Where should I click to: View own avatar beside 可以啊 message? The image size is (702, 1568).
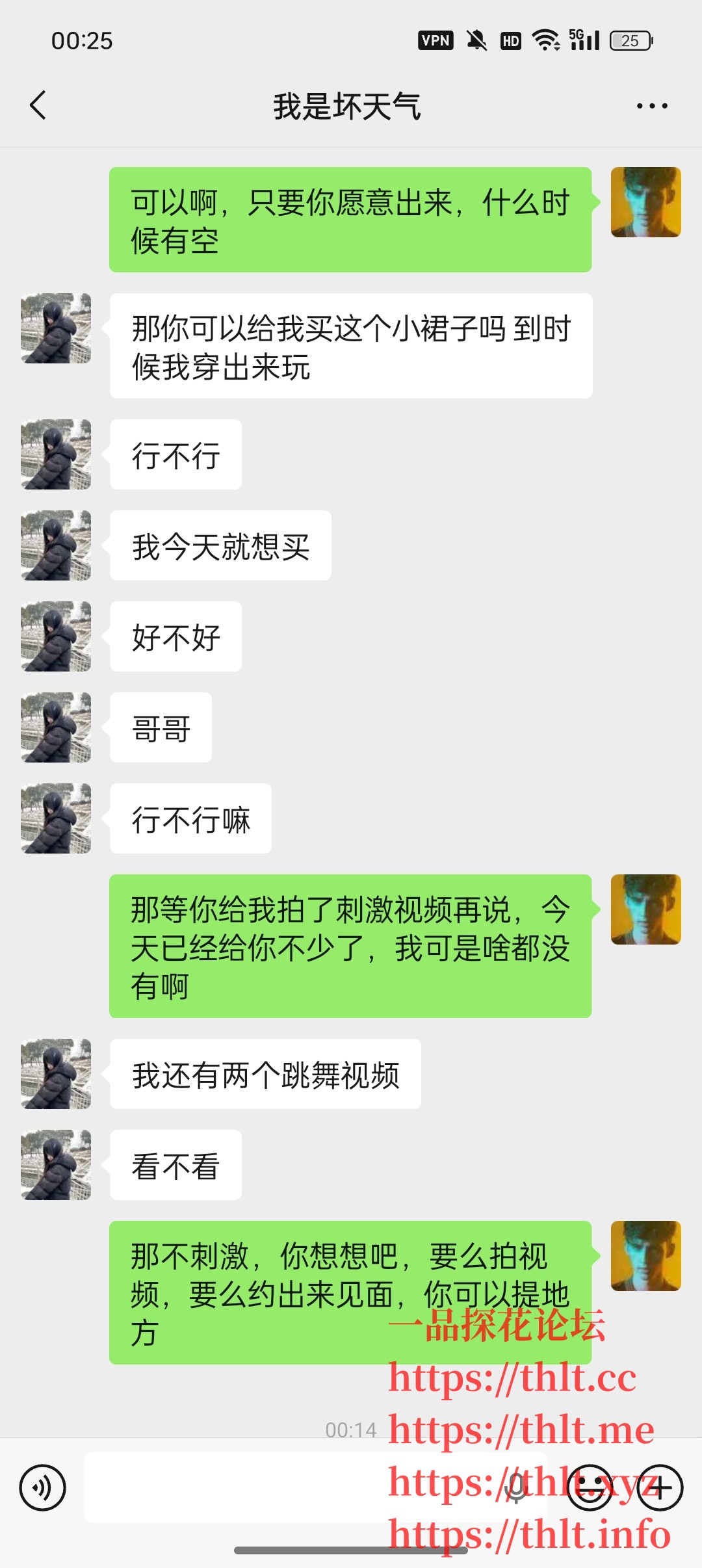pyautogui.click(x=645, y=202)
